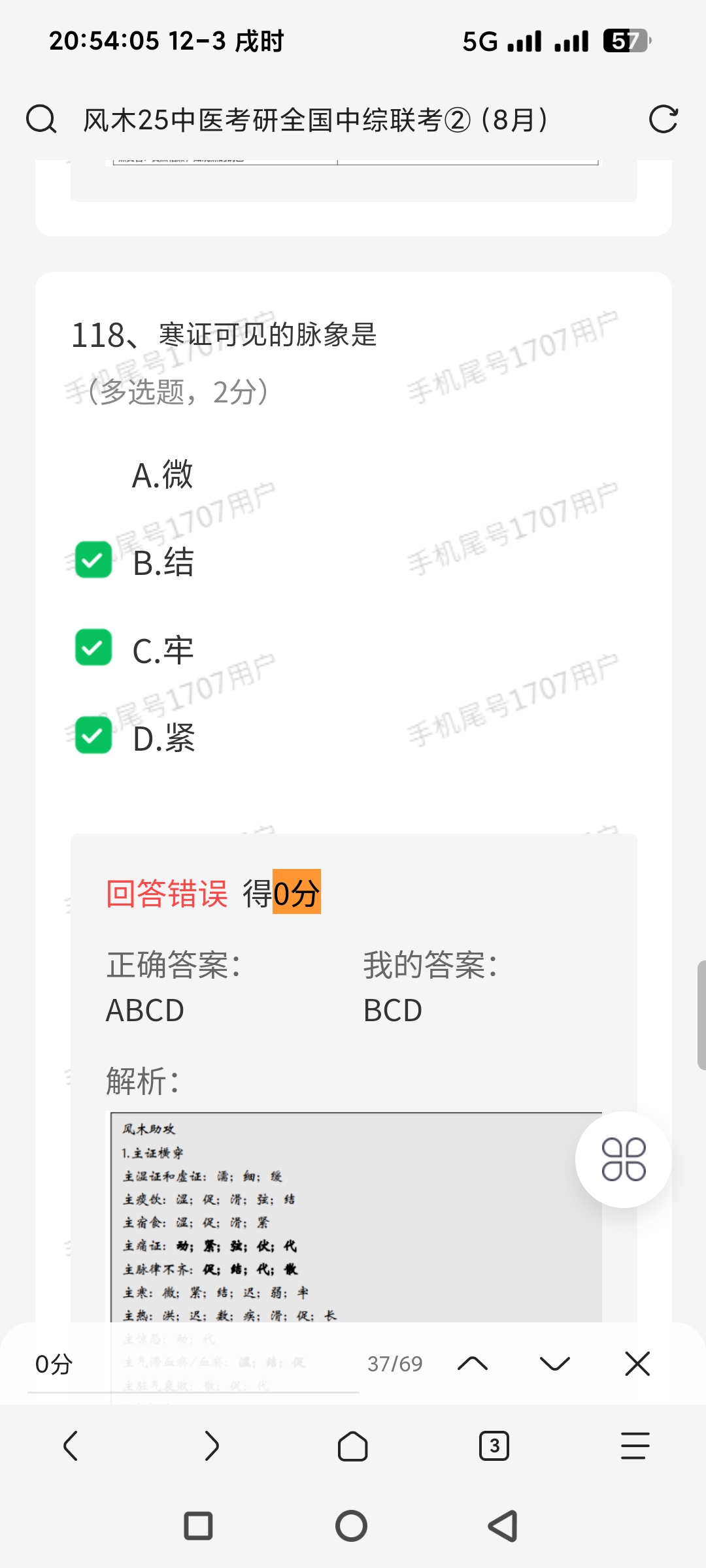Uncheck option D.紧
The image size is (706, 1568).
pos(93,736)
